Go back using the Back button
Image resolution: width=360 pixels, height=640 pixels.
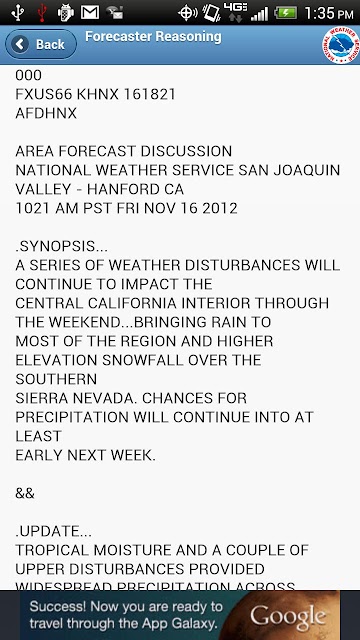click(x=41, y=44)
